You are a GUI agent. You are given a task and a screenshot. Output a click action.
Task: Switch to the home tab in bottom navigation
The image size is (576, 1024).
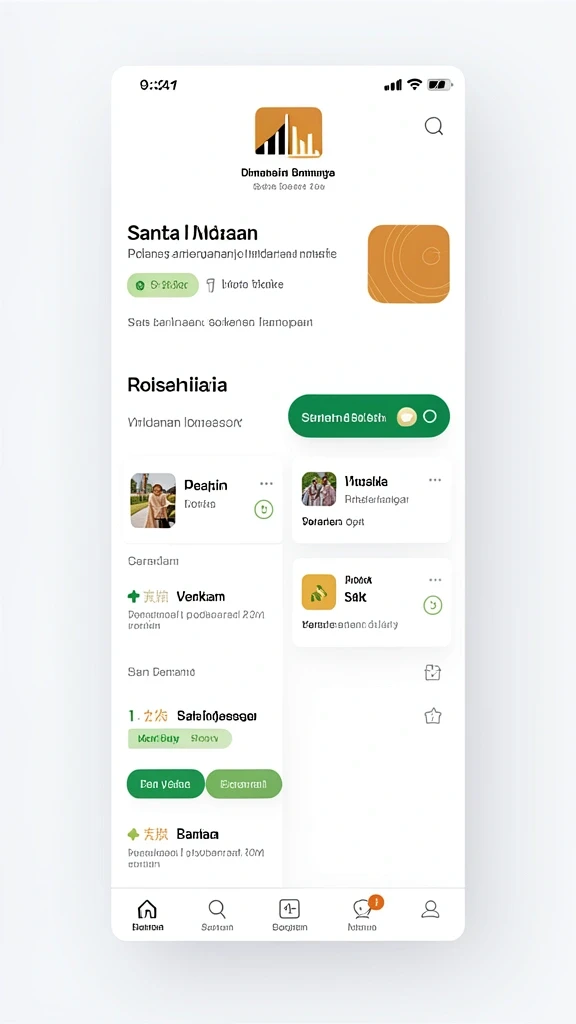coord(148,915)
